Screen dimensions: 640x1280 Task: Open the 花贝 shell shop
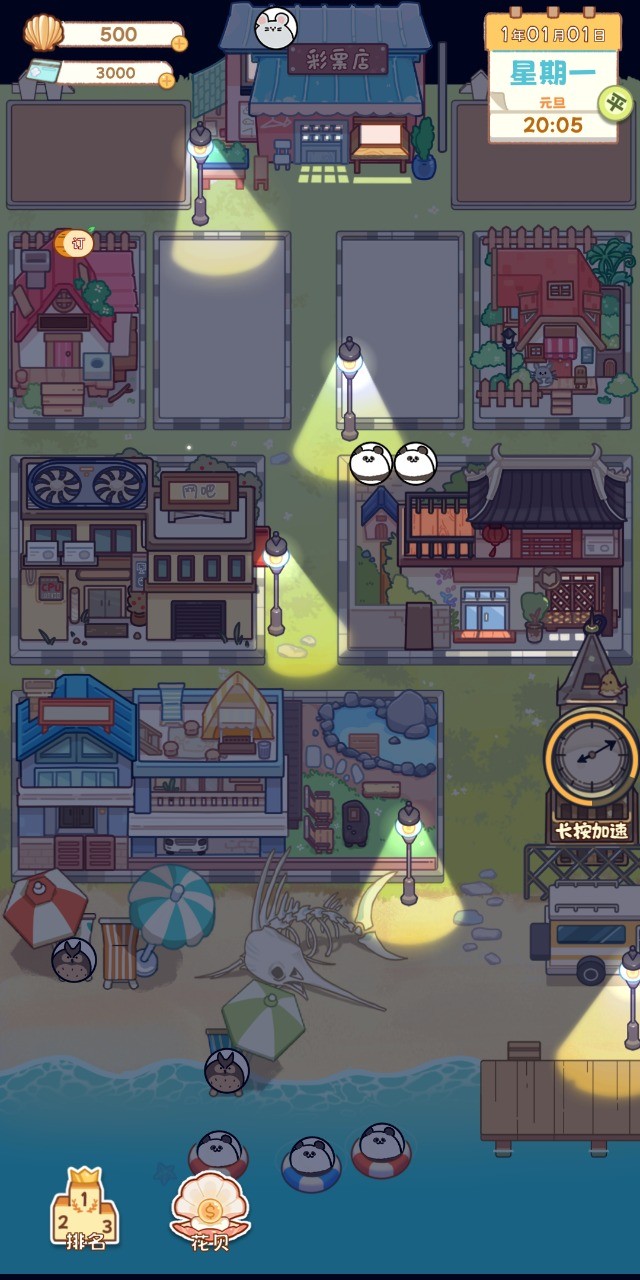pyautogui.click(x=210, y=1211)
